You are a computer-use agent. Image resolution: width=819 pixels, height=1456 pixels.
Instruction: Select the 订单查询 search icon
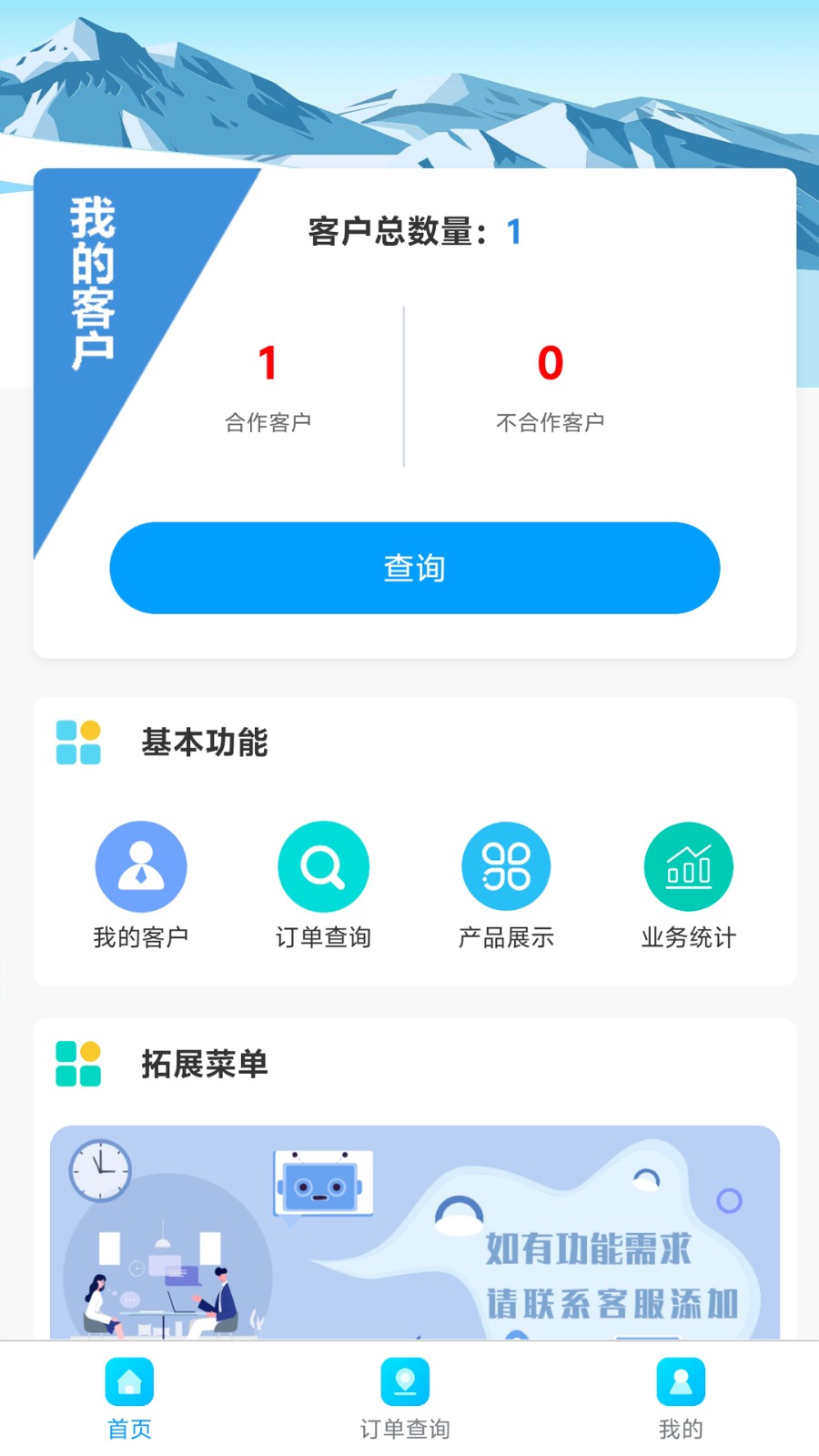tap(324, 865)
